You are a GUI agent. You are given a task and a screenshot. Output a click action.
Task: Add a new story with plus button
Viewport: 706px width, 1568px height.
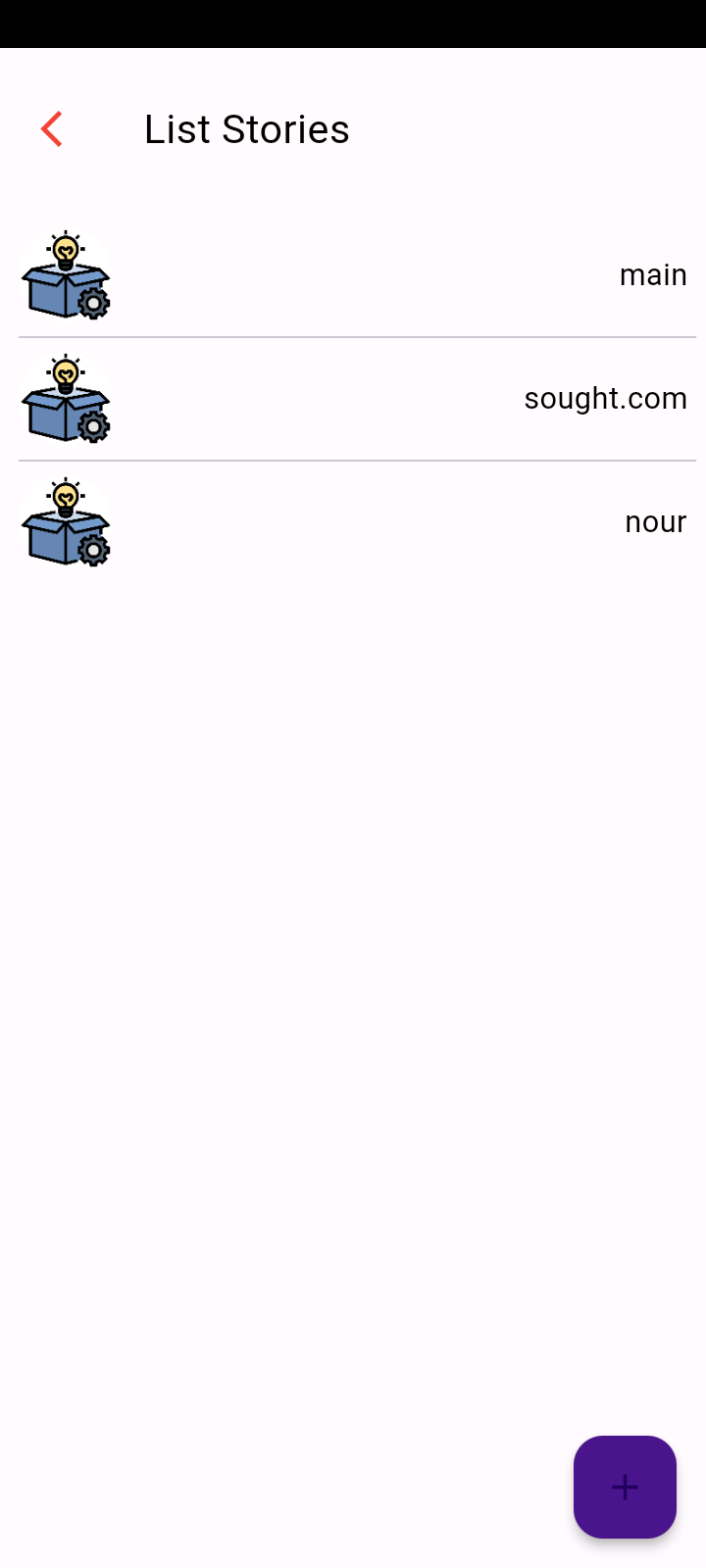625,1487
